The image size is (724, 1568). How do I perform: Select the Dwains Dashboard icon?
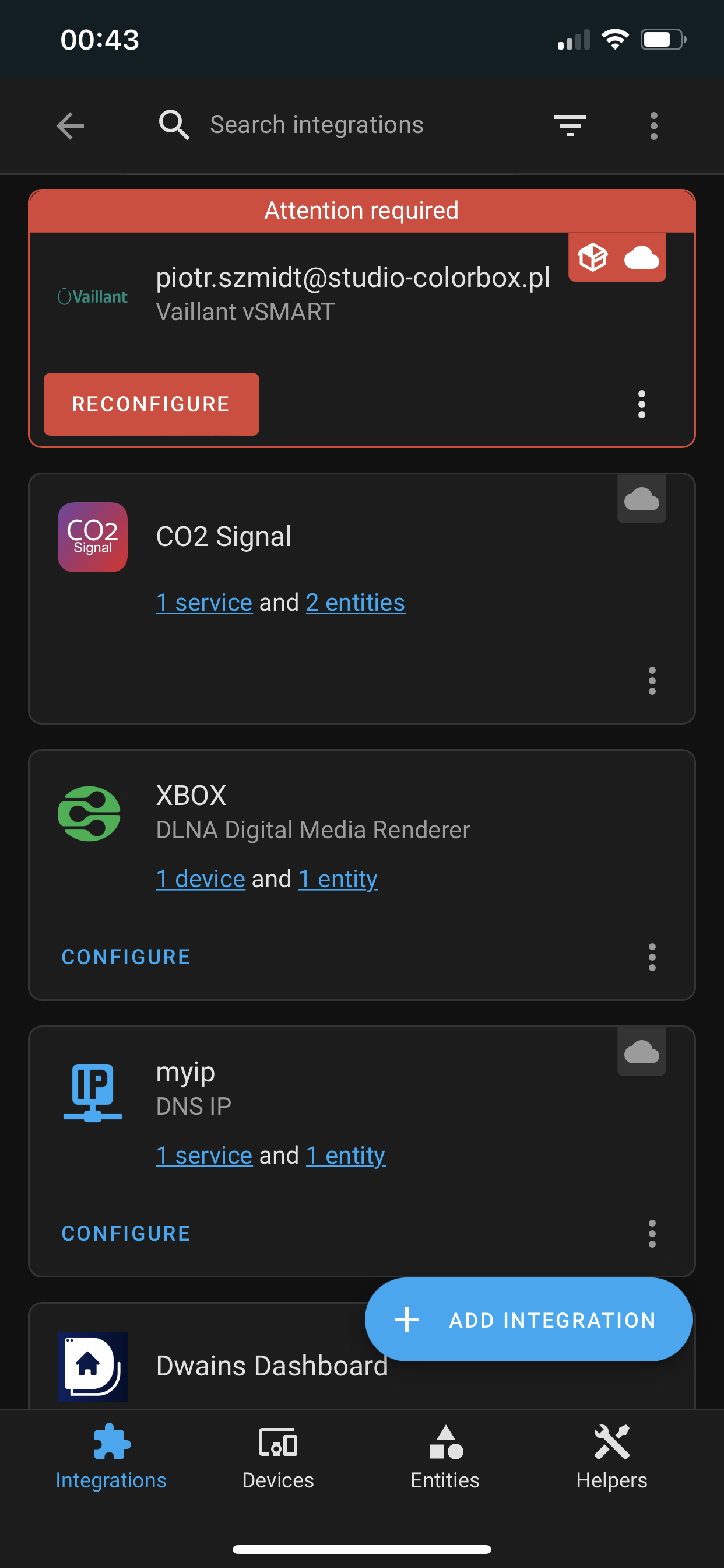pyautogui.click(x=93, y=1366)
